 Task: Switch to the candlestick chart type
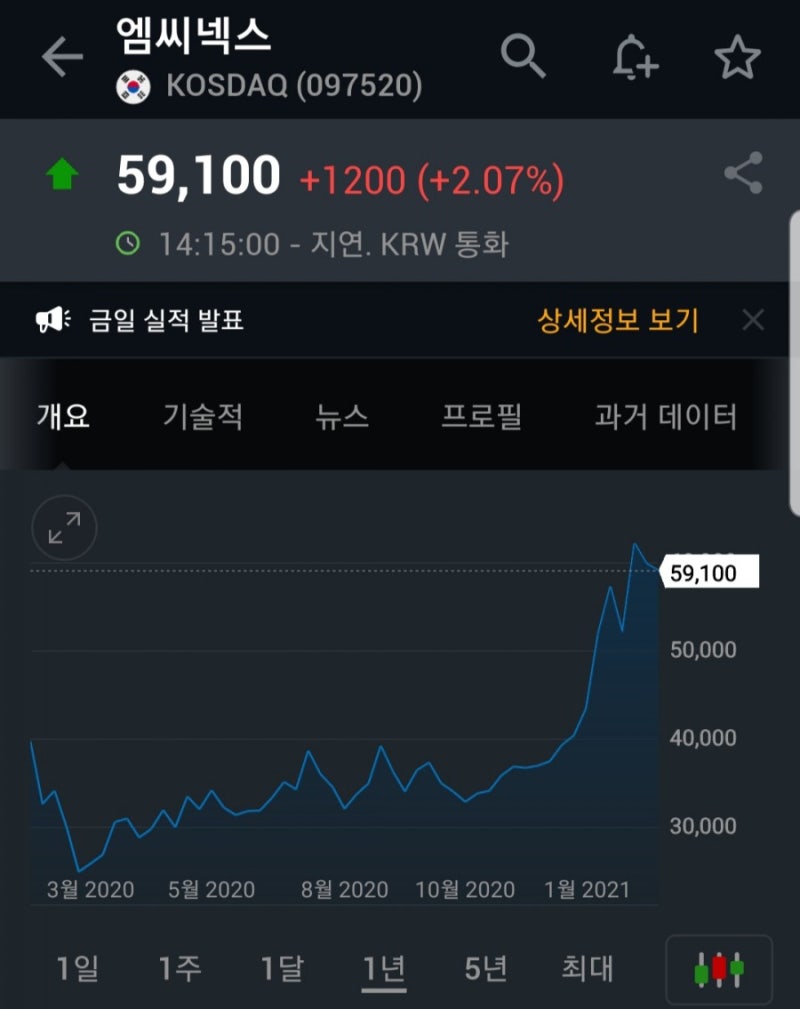(x=719, y=969)
